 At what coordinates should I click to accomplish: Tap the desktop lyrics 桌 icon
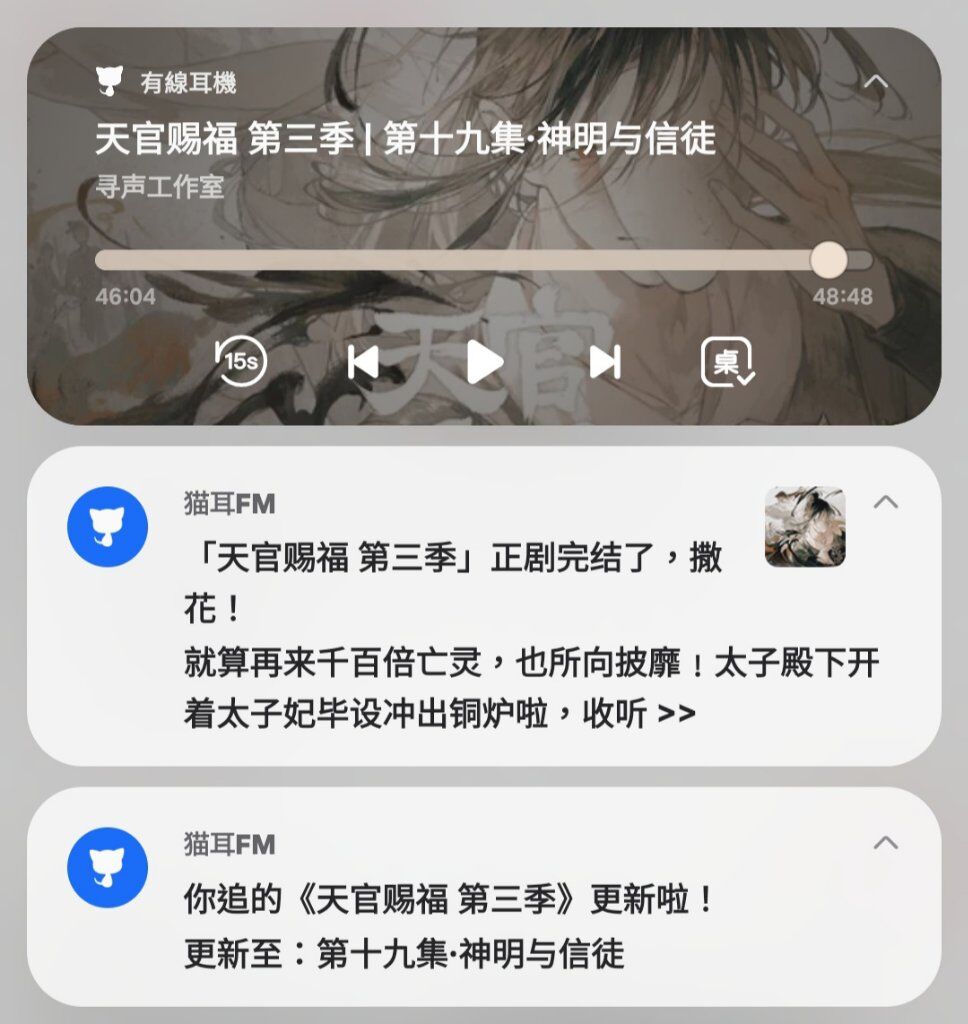pos(727,361)
